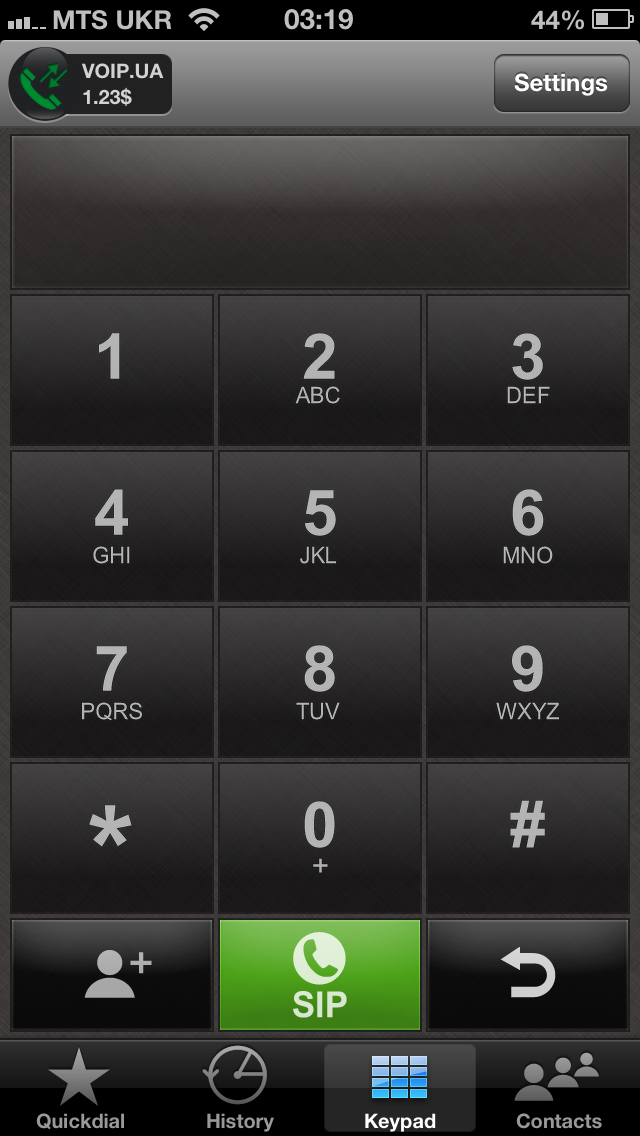Tap the 6 MNO key
The height and width of the screenshot is (1136, 640).
coord(528,526)
